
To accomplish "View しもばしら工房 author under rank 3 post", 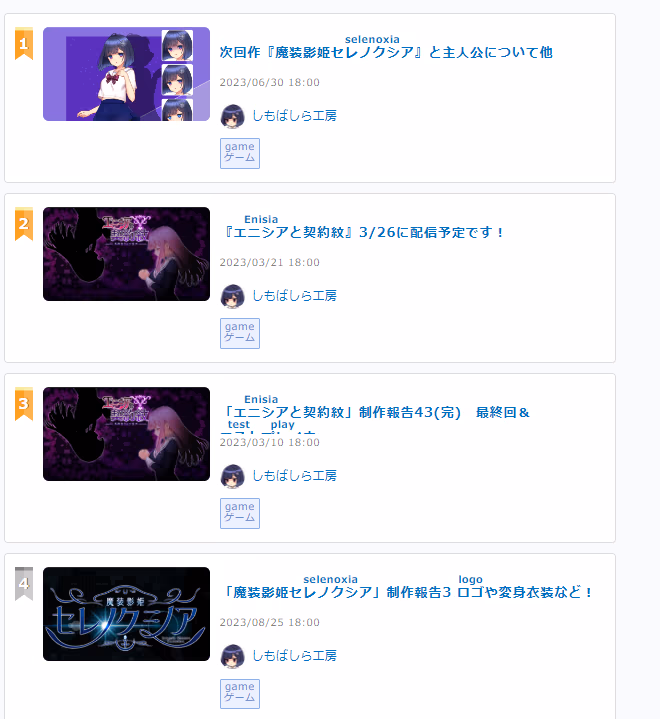I will (x=293, y=476).
